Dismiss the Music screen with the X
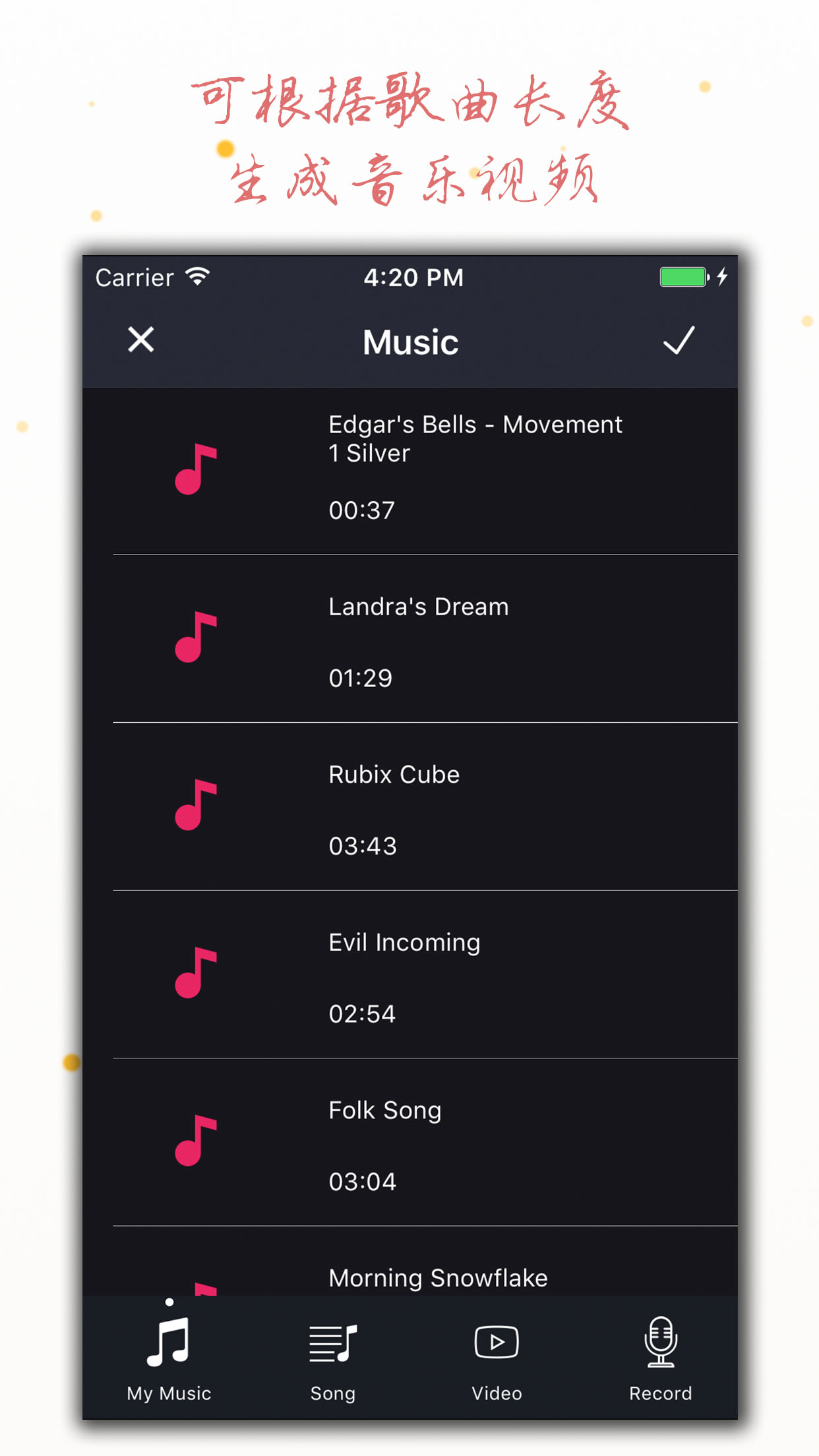This screenshot has height=1456, width=819. [x=140, y=342]
